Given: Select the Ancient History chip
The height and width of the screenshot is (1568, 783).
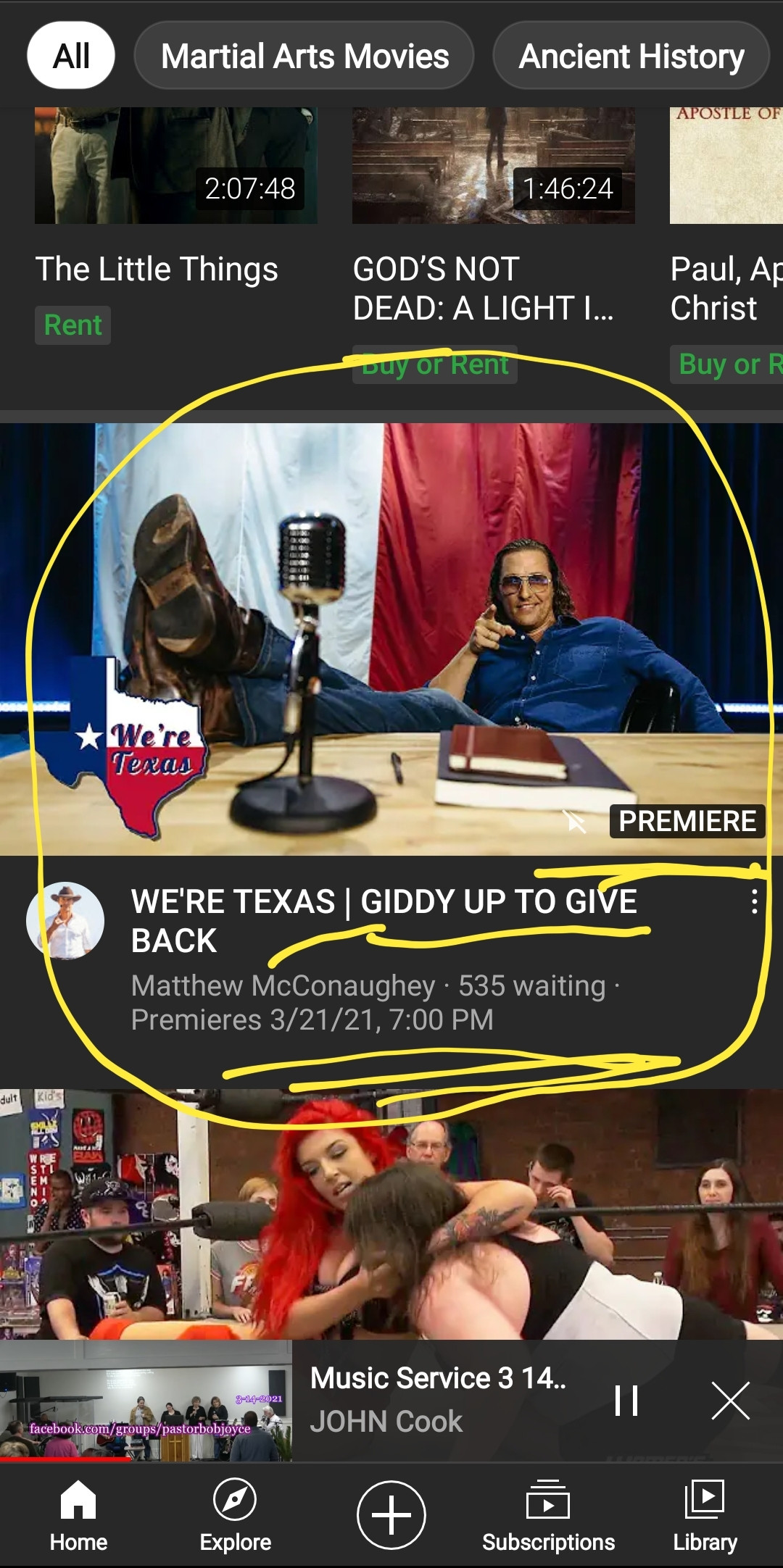Looking at the screenshot, I should tap(631, 56).
